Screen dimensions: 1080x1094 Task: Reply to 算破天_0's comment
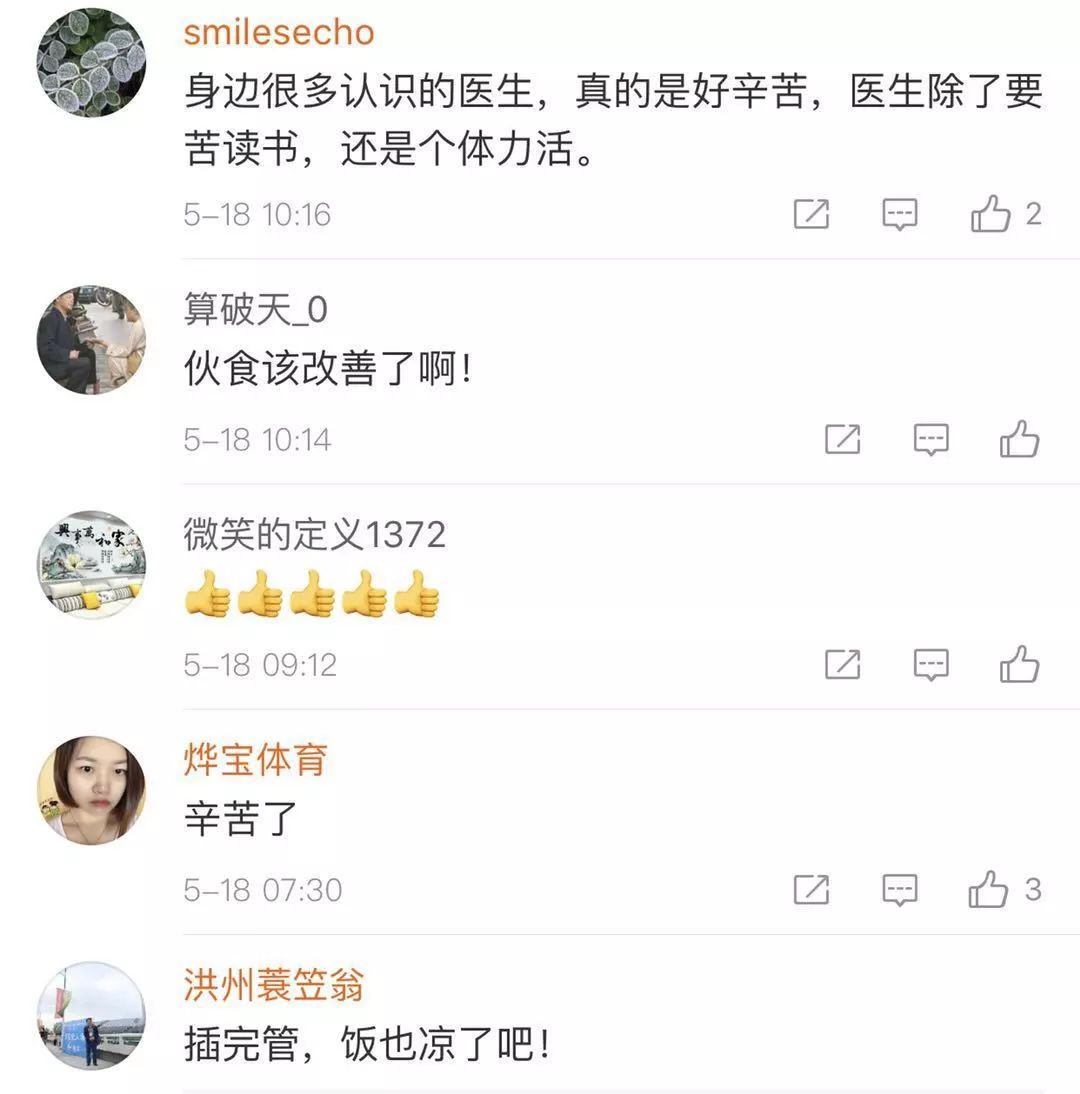click(x=931, y=439)
